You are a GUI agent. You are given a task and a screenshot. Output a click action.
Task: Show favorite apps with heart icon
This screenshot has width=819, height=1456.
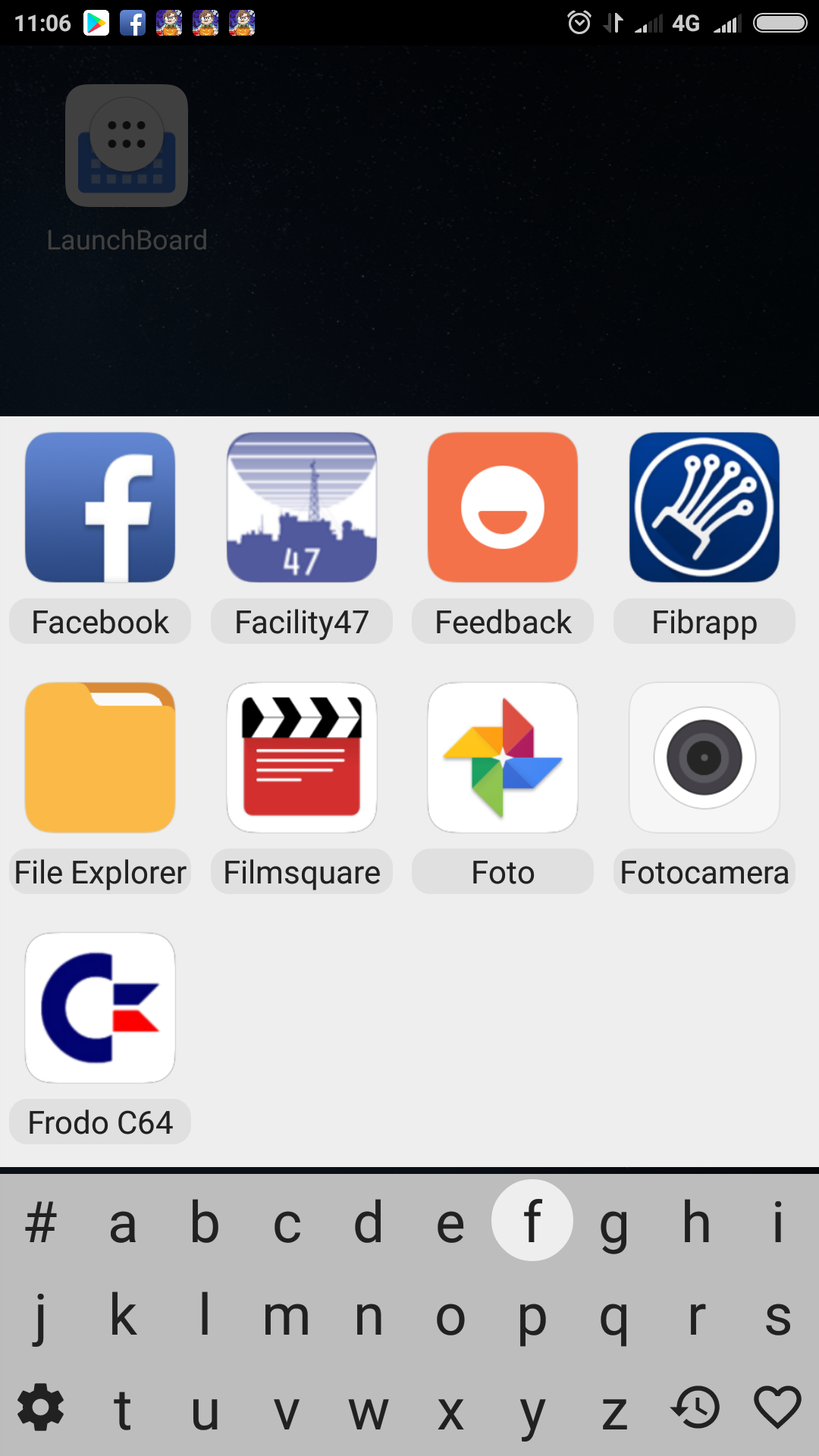tap(778, 1407)
